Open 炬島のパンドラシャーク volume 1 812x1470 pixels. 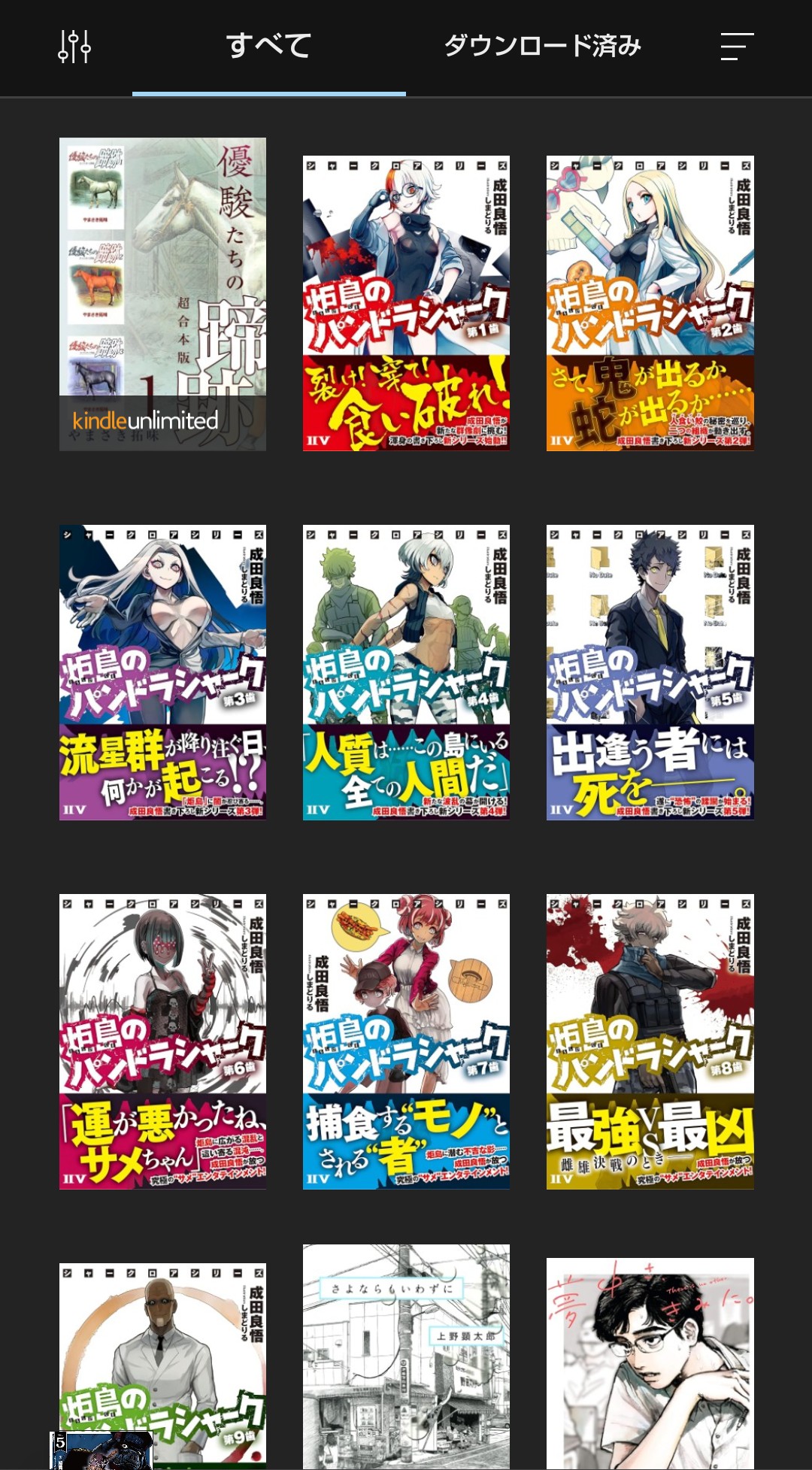click(x=406, y=303)
